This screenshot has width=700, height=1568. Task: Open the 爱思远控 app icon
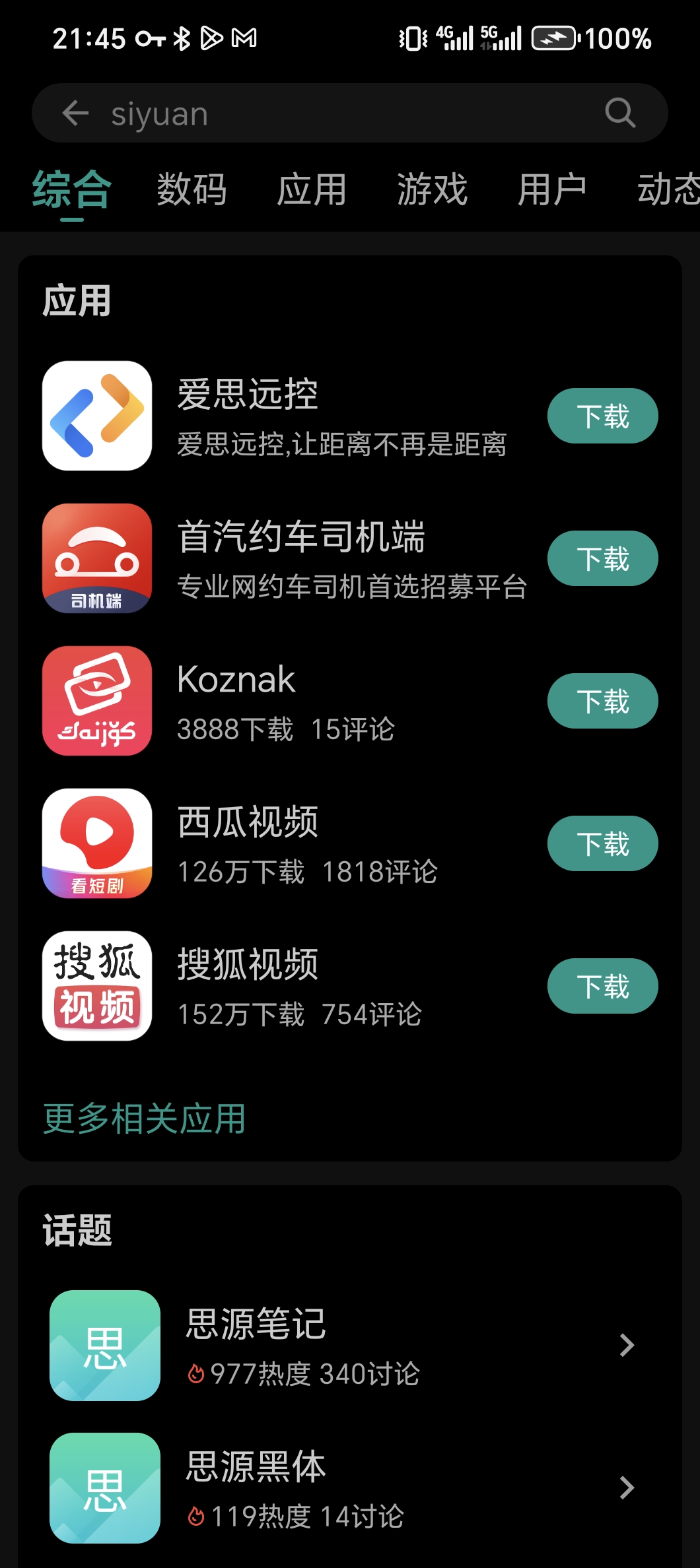[96, 416]
